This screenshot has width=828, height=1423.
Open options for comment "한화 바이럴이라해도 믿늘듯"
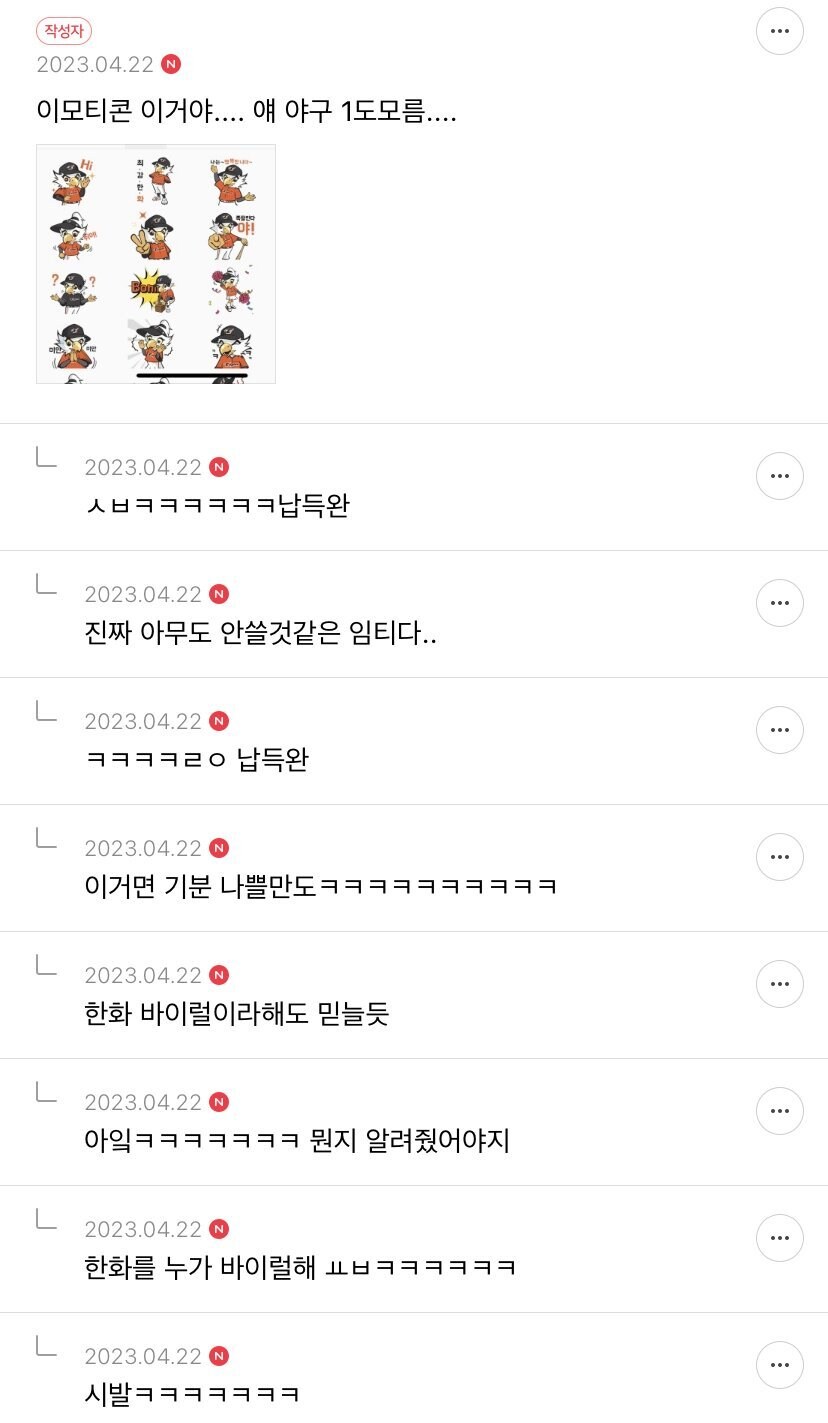pyautogui.click(x=780, y=984)
